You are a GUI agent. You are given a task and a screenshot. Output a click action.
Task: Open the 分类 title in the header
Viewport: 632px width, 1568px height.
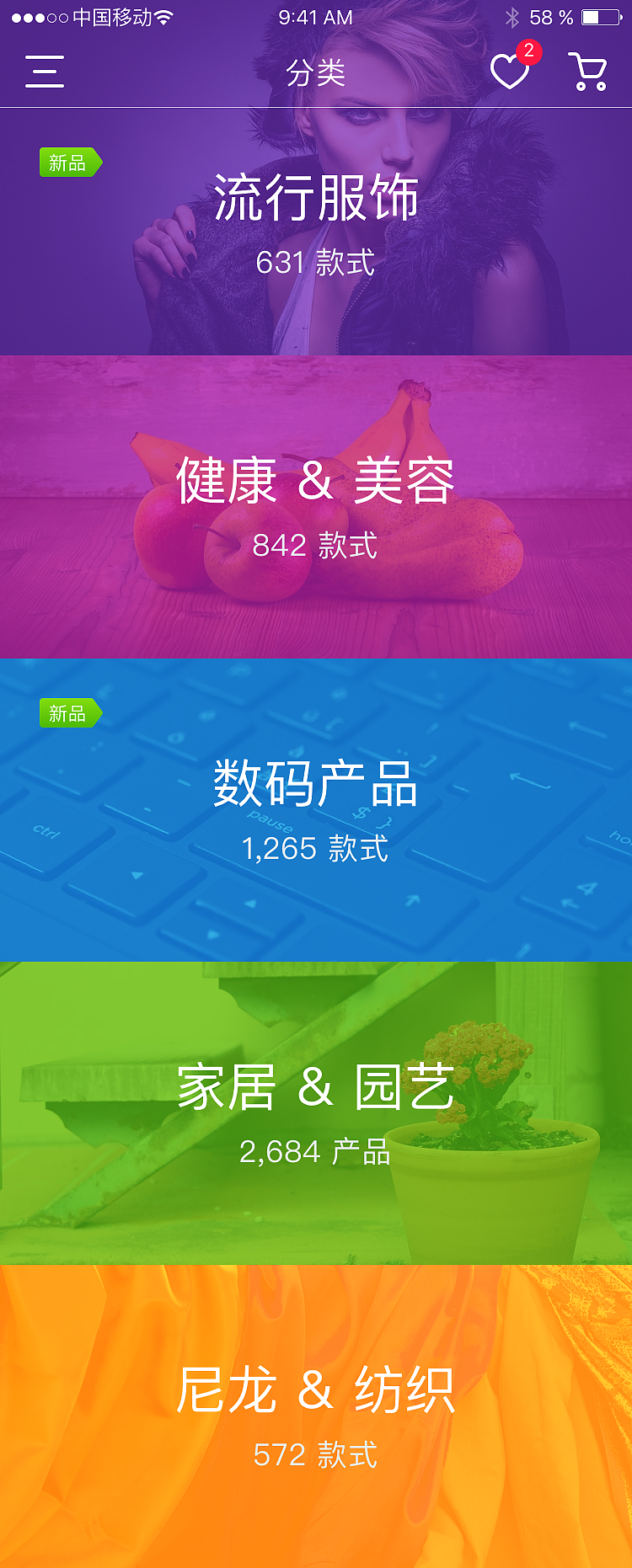tap(316, 74)
